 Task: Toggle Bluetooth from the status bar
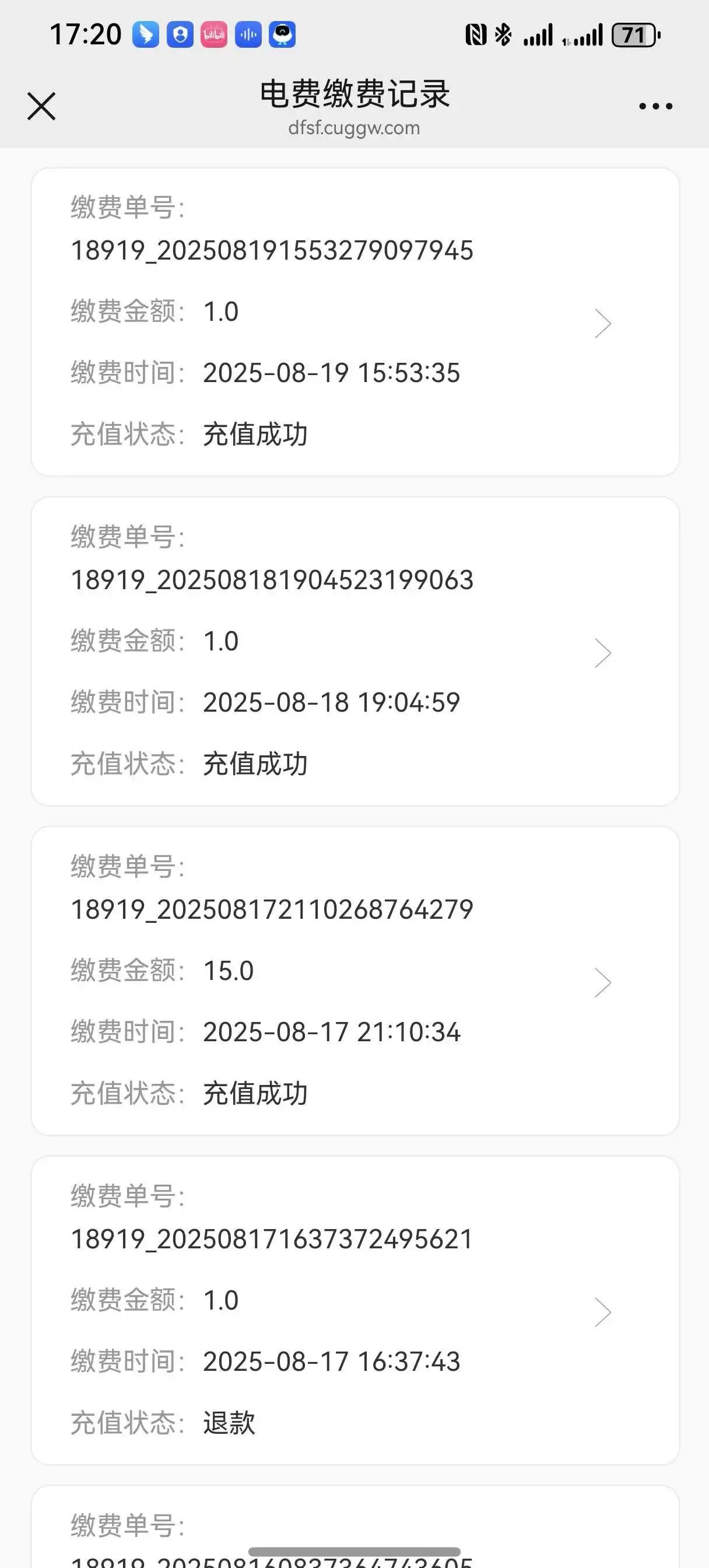(503, 34)
